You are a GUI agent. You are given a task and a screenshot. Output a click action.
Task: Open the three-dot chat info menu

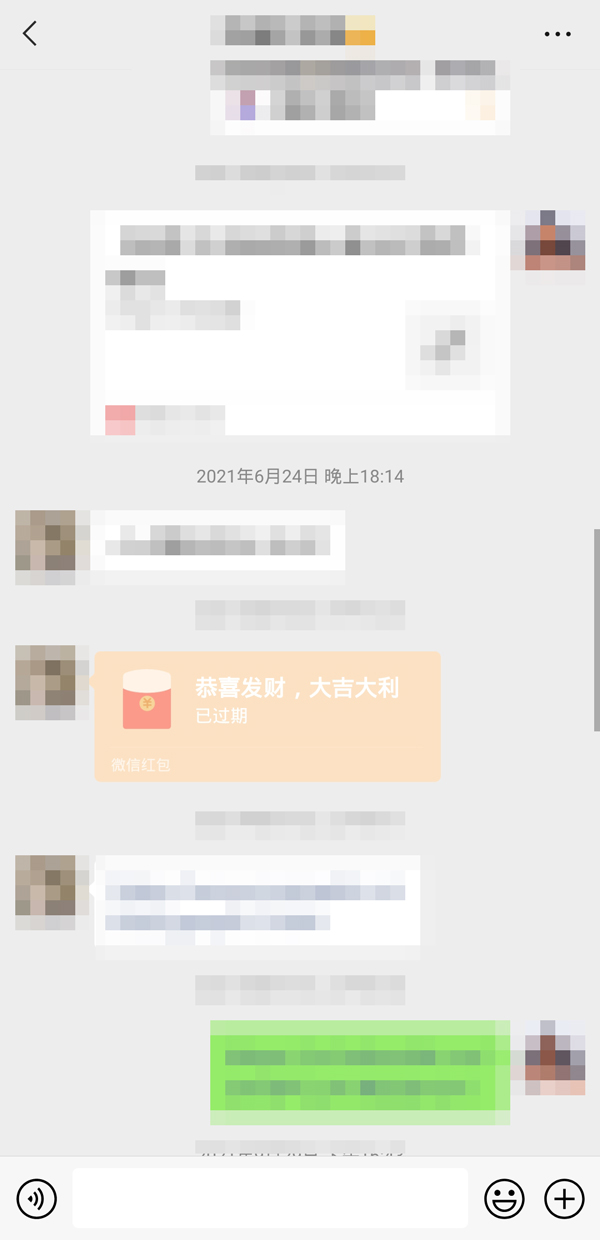[x=557, y=34]
